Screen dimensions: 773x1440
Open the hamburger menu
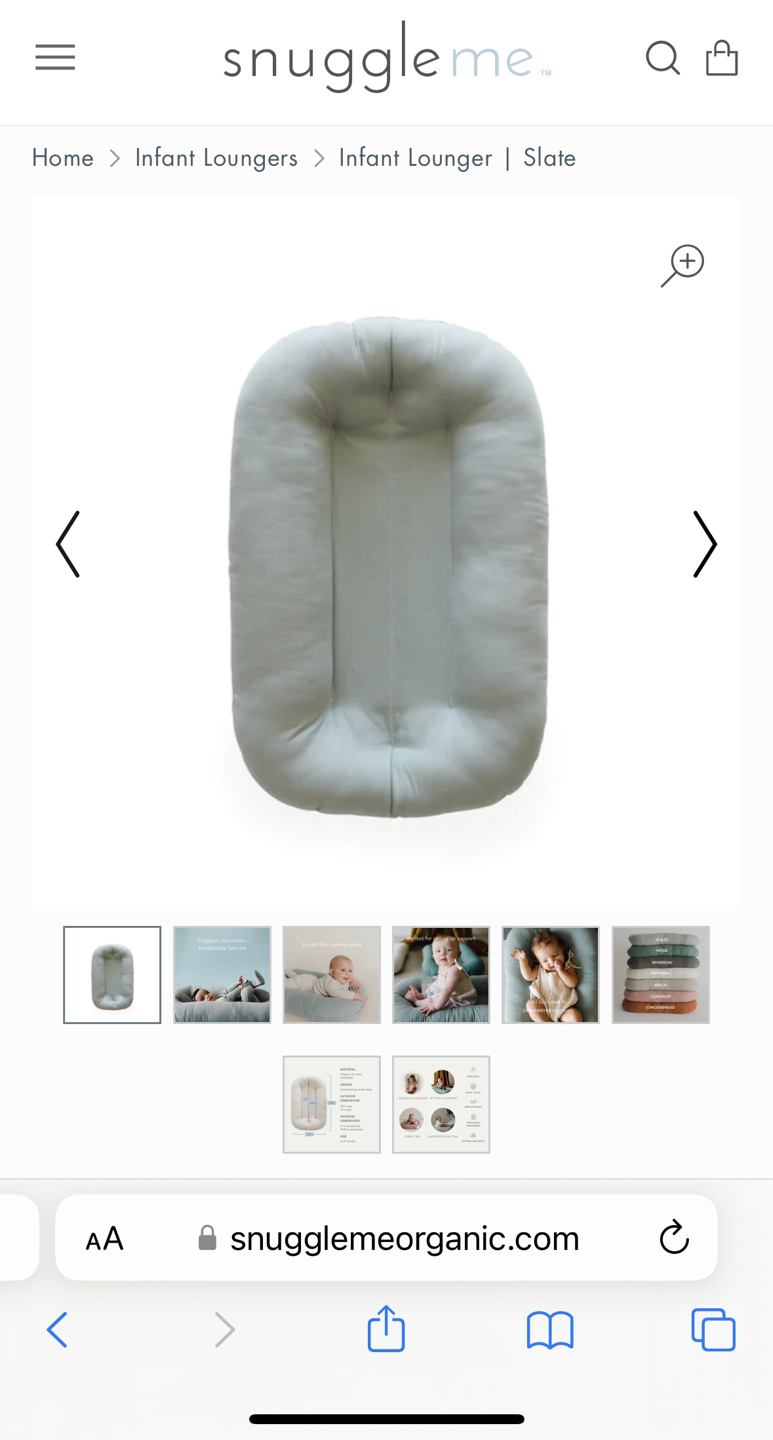55,58
